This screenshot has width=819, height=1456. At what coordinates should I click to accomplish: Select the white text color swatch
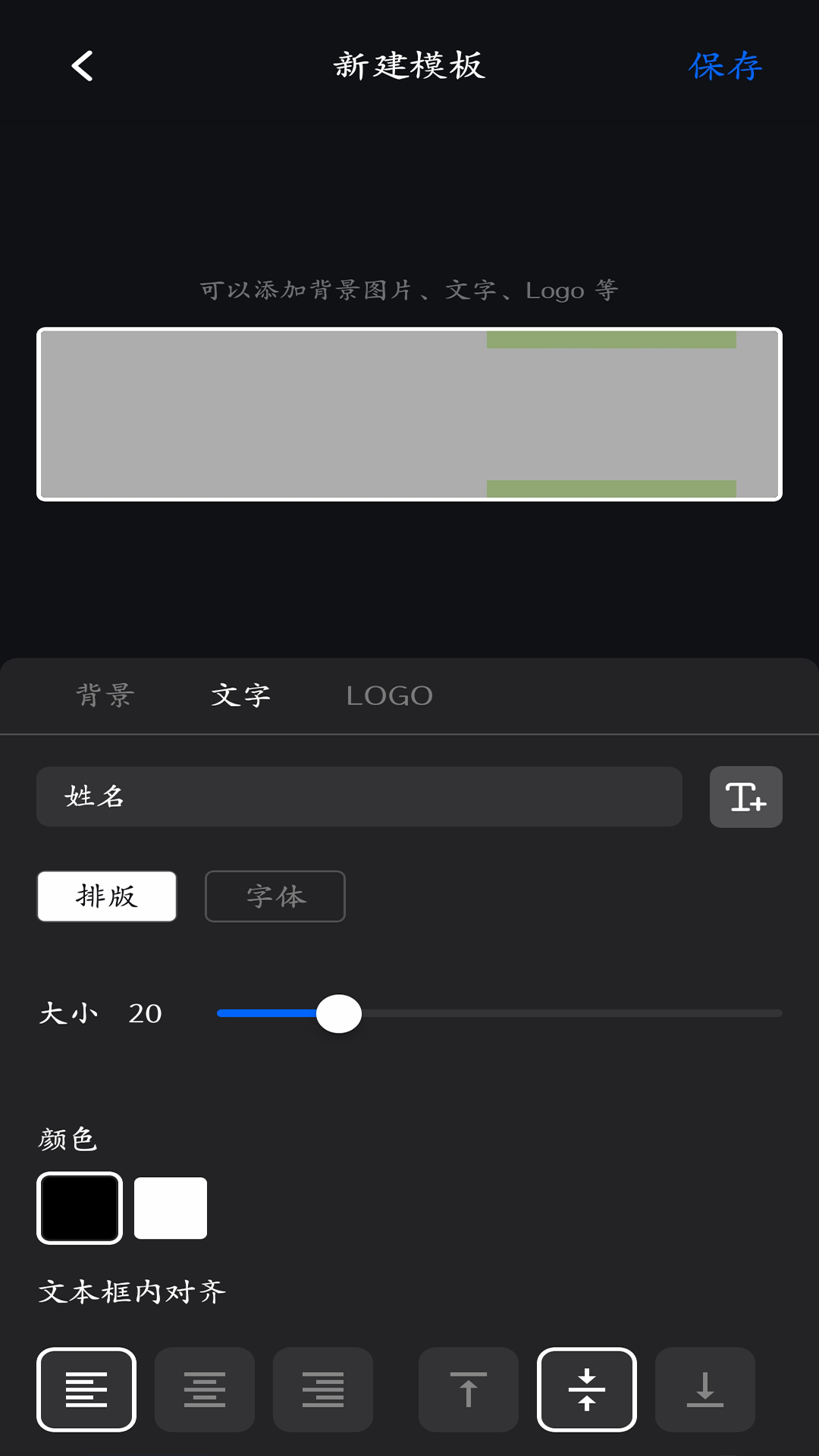point(171,1208)
